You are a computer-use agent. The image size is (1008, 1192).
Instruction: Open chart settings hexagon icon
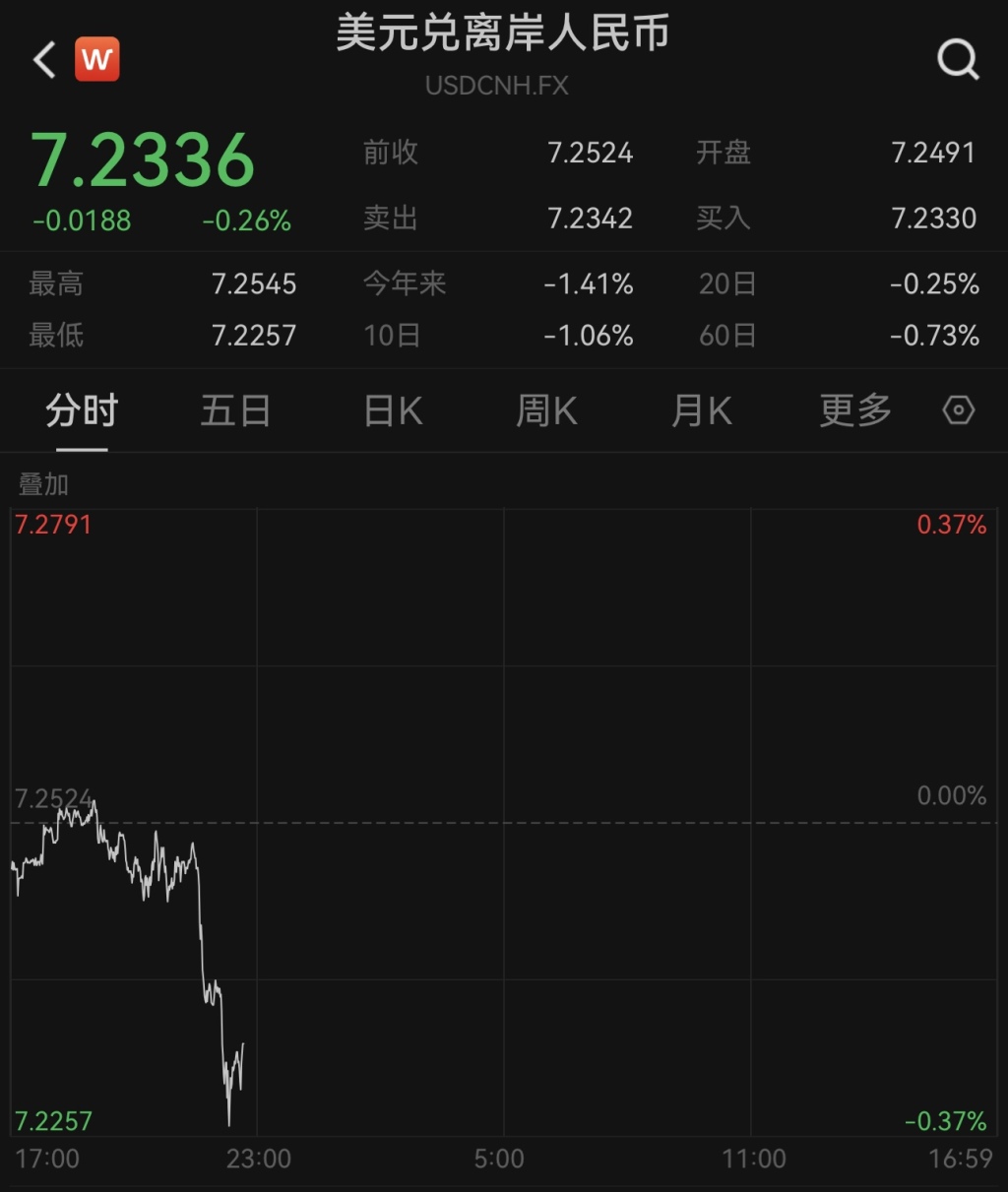tap(958, 409)
